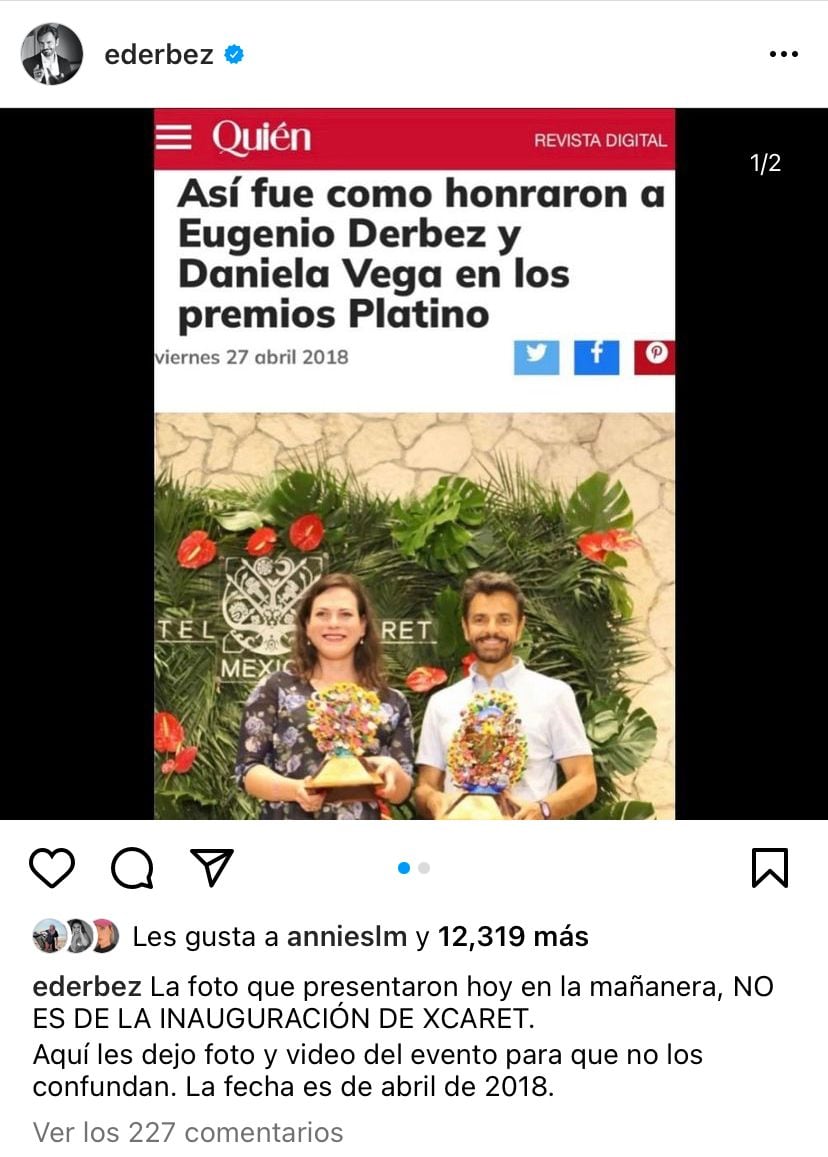Image resolution: width=828 pixels, height=1157 pixels.
Task: Click the Facebook share icon on the article
Action: 597,355
